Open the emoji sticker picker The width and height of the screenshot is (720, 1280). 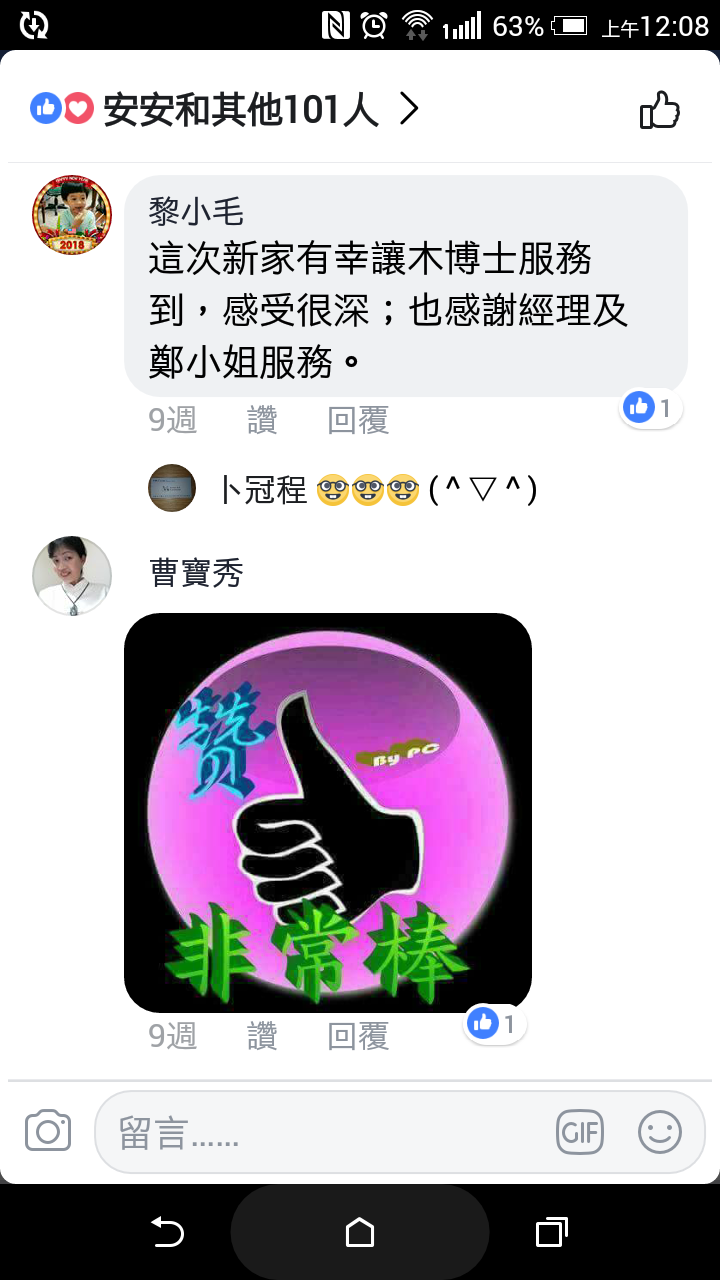[x=660, y=1133]
